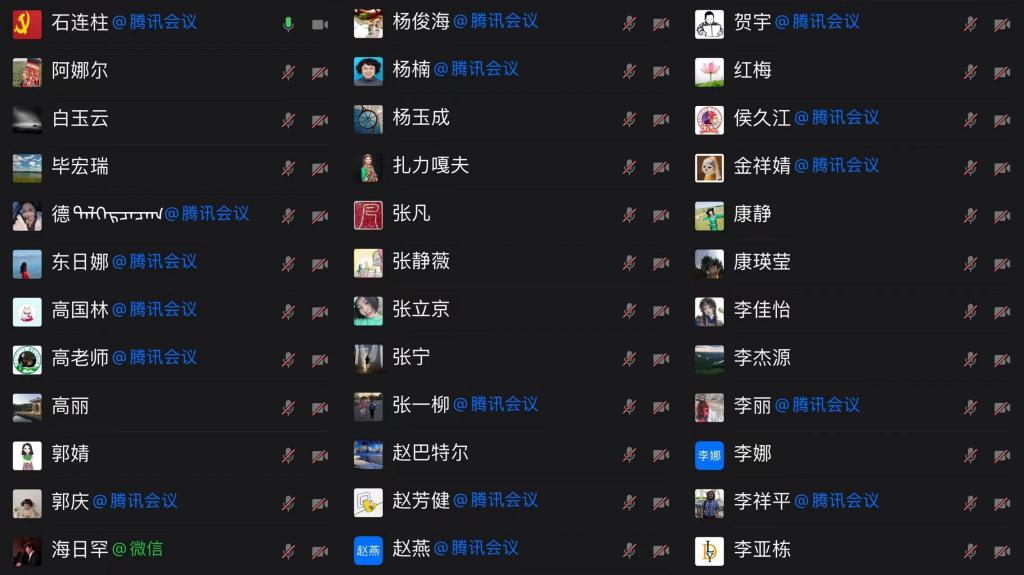This screenshot has height=575, width=1024.
Task: Tap the muted microphone icon for 白玉云
Action: 288,120
